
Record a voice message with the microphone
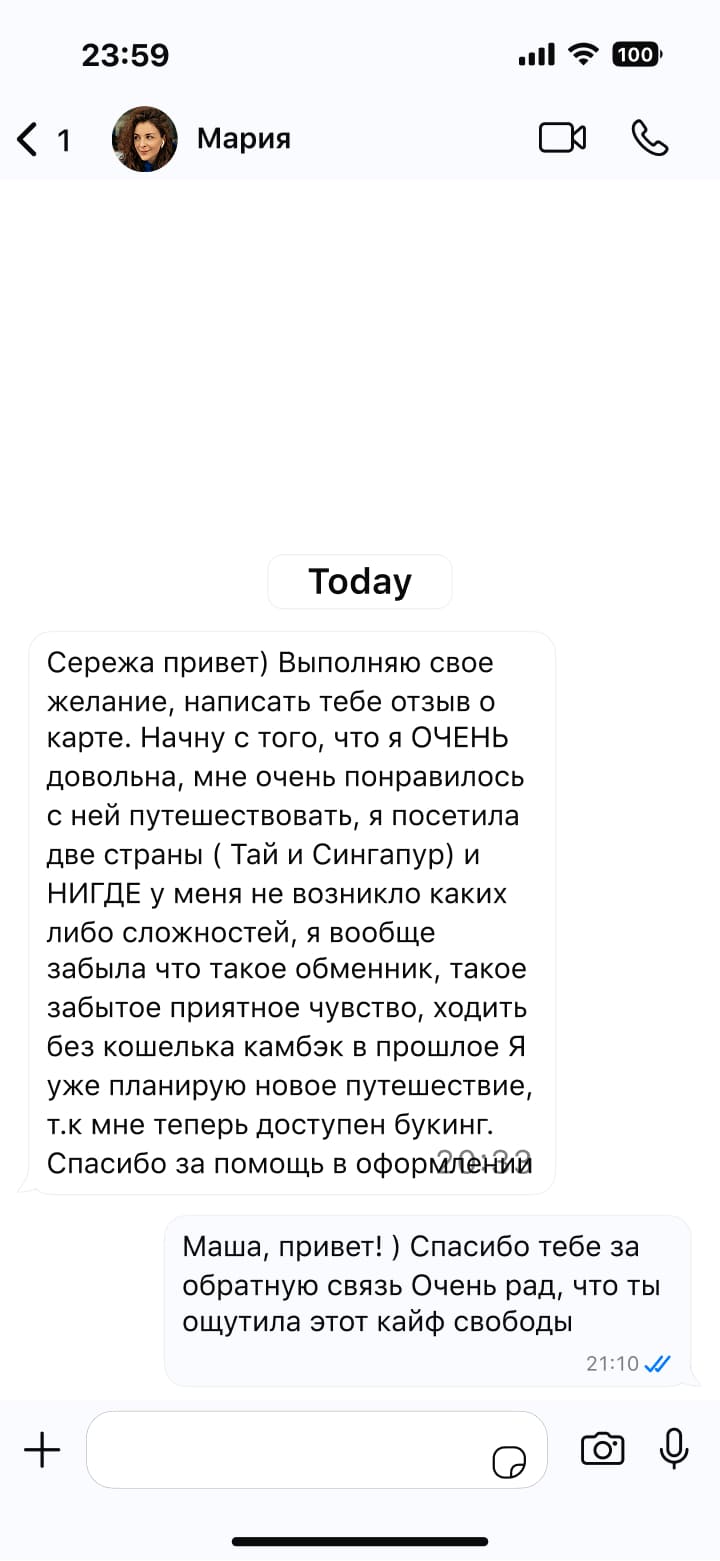[674, 1449]
